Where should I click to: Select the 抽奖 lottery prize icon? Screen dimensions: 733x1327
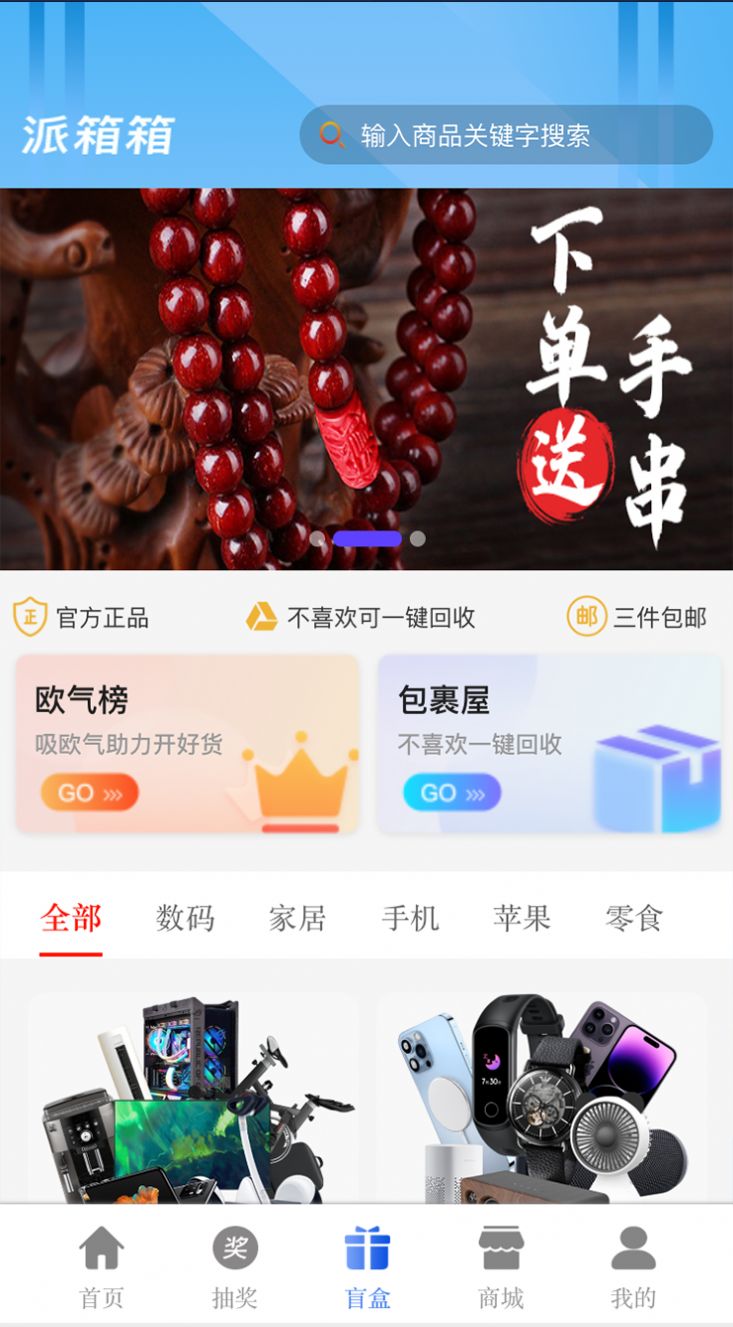(x=233, y=1245)
